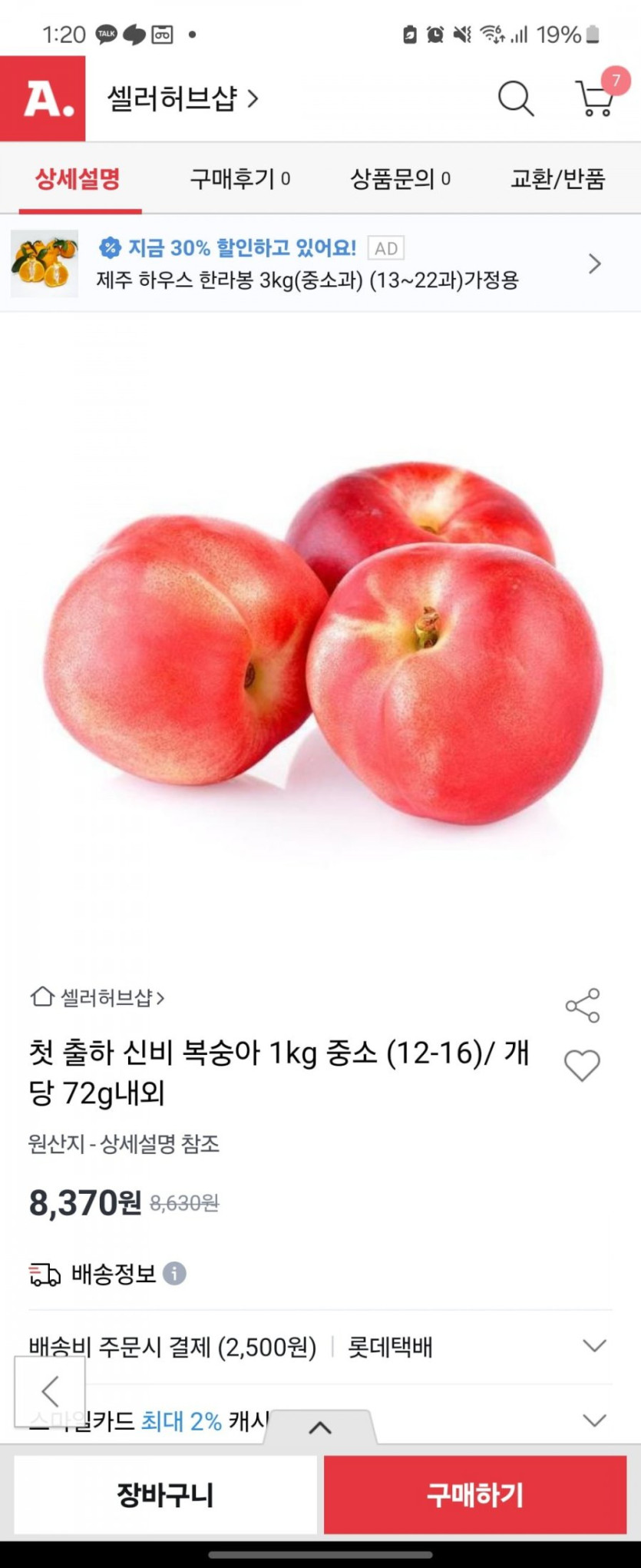Tap the floating back arrow button
641x1568 pixels.
pos(50,1391)
